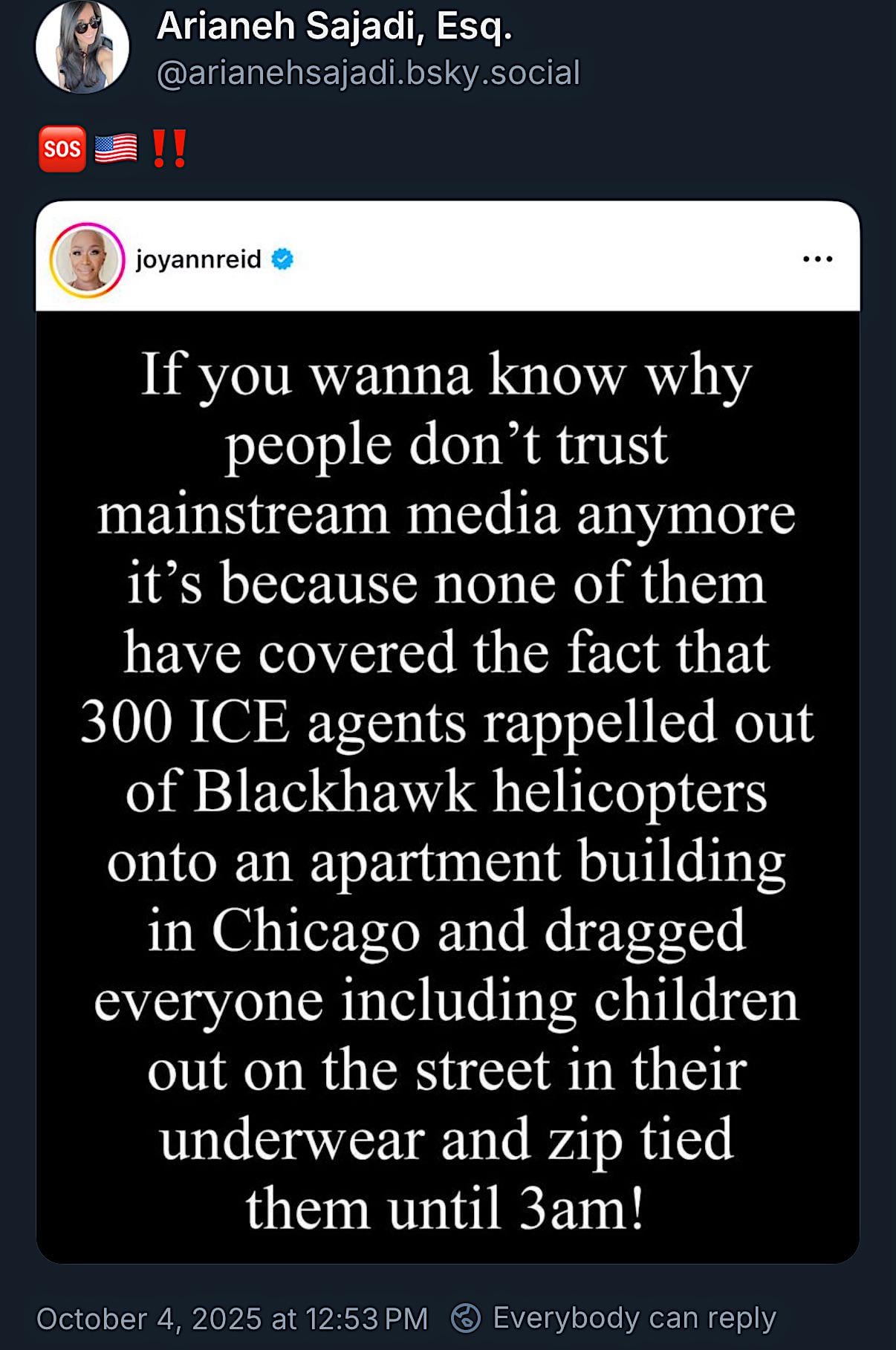Open the @arianehsajadi.bsky.social handle

[x=369, y=74]
